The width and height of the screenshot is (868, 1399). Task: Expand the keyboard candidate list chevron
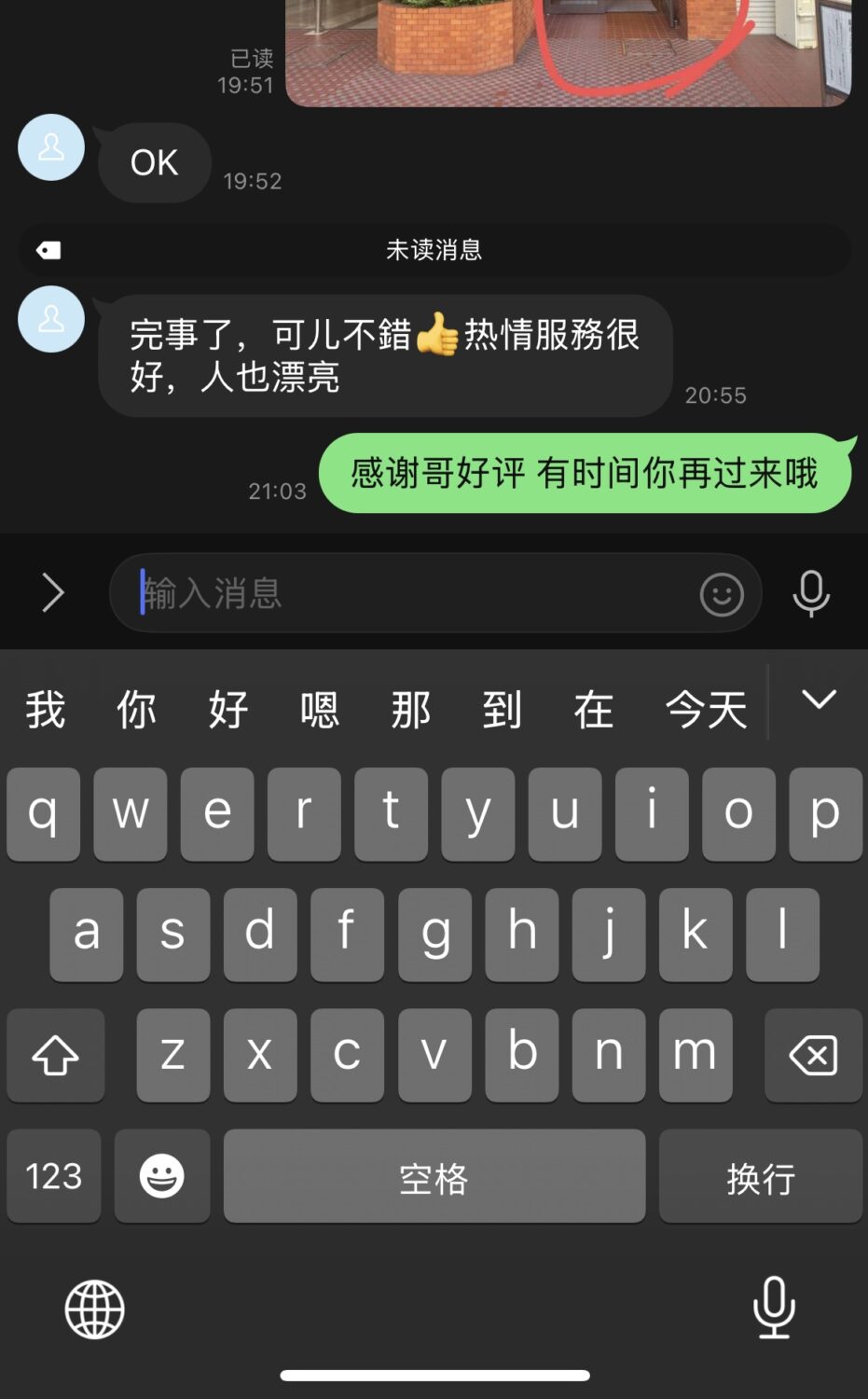click(x=819, y=699)
